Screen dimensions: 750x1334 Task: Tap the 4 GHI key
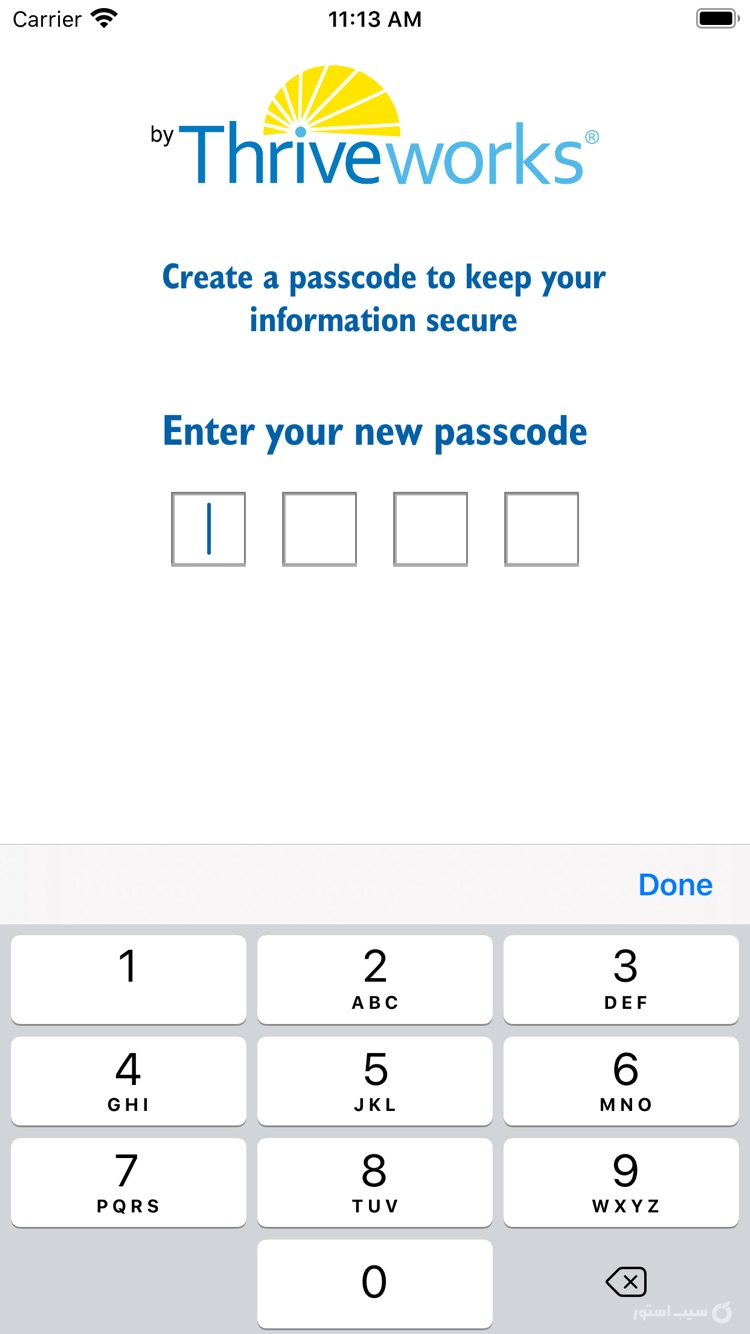click(x=128, y=1081)
